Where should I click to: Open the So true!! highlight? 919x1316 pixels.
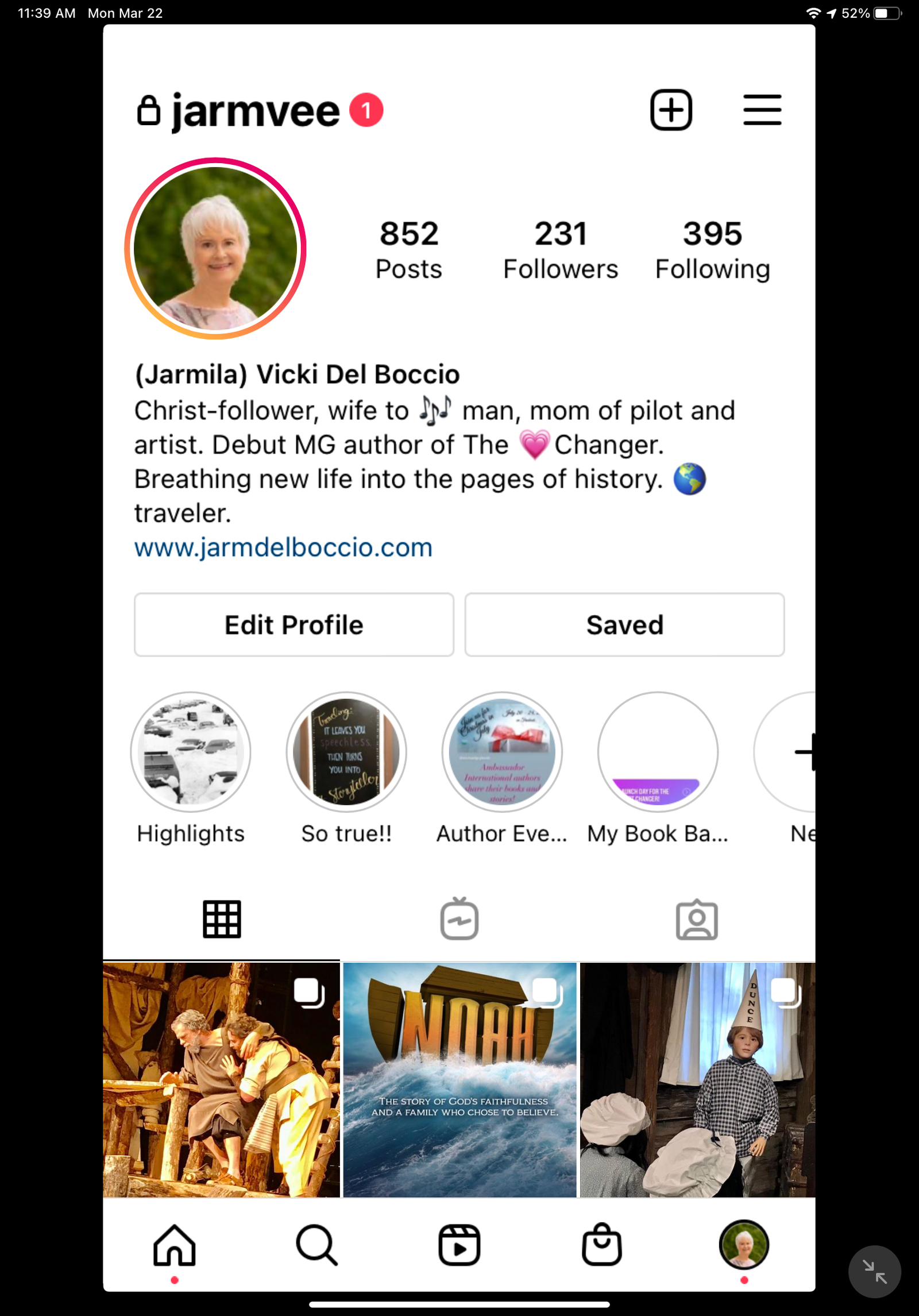click(346, 752)
